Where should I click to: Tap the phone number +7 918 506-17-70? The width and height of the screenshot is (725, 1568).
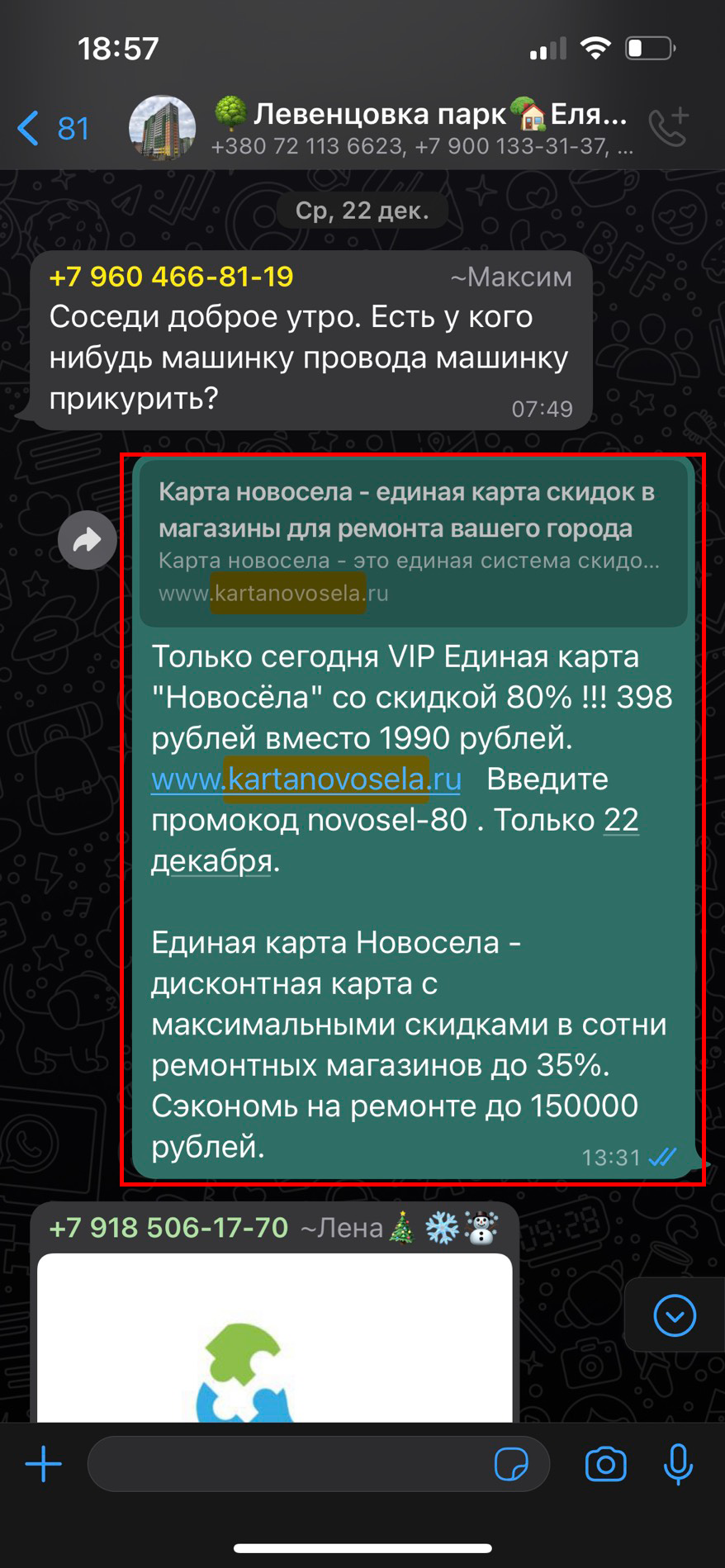(168, 1228)
